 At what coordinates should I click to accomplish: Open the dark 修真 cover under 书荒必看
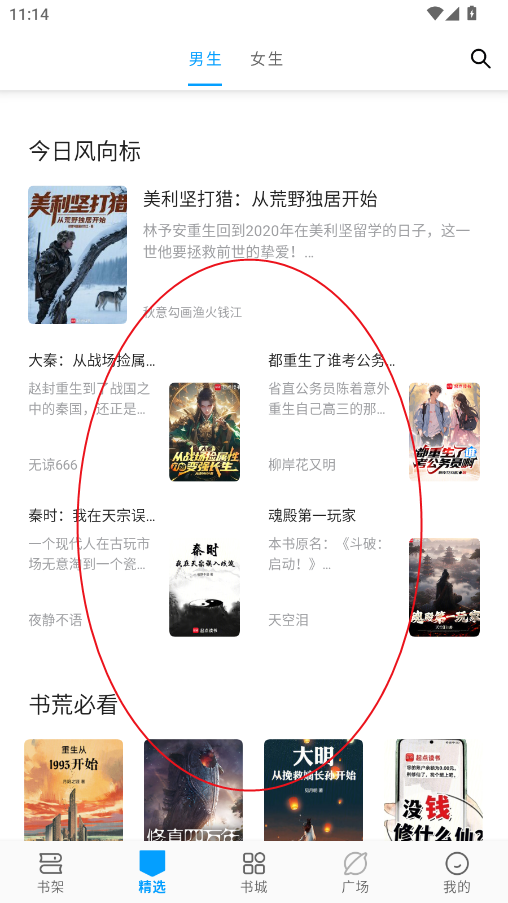(x=194, y=789)
